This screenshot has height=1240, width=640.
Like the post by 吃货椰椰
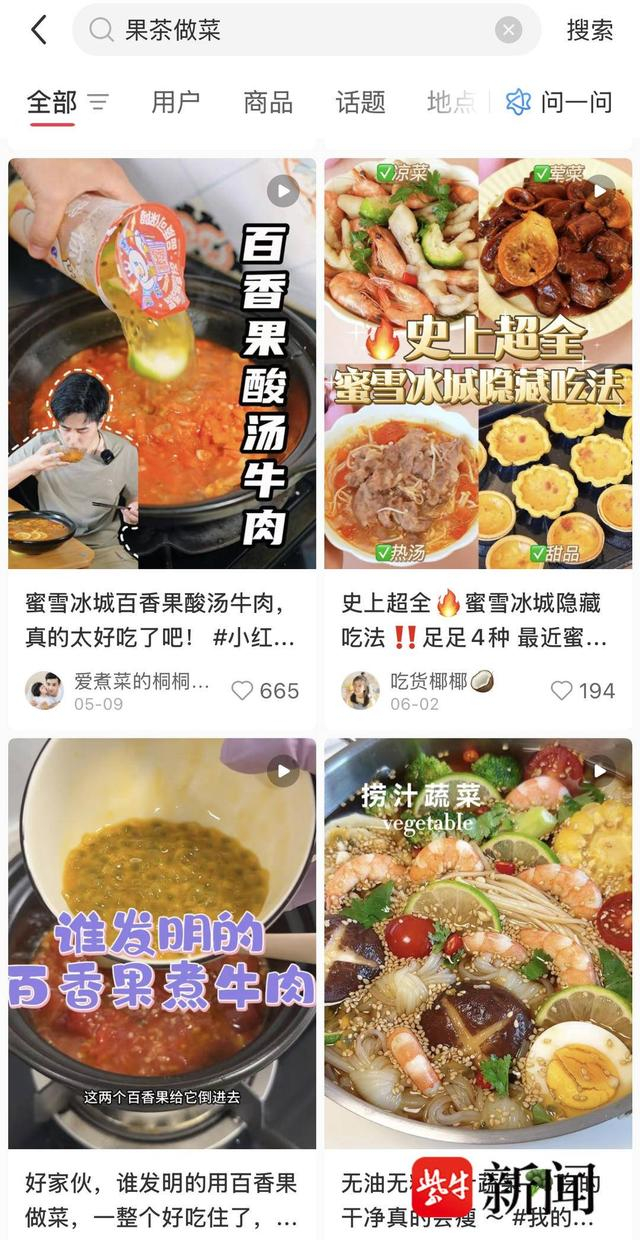coord(562,690)
